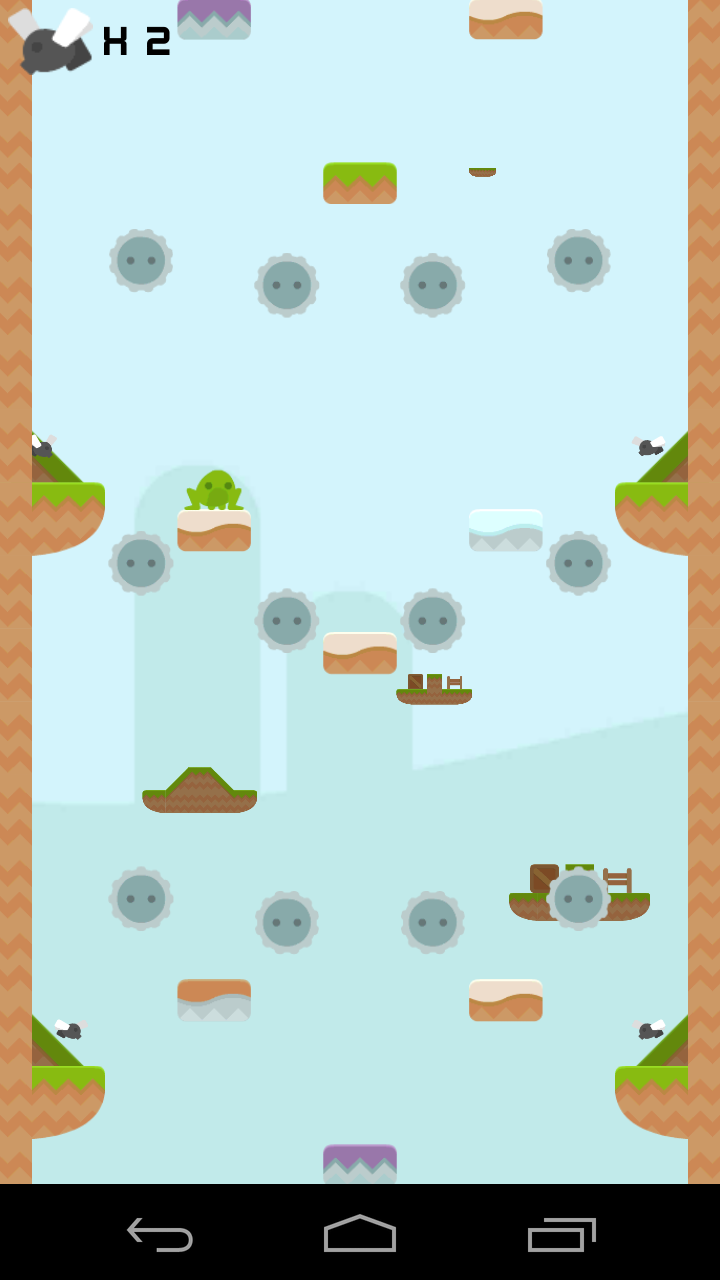Tap the rightmost spike ball near the top
Viewport: 720px width, 1280px height.
(578, 260)
